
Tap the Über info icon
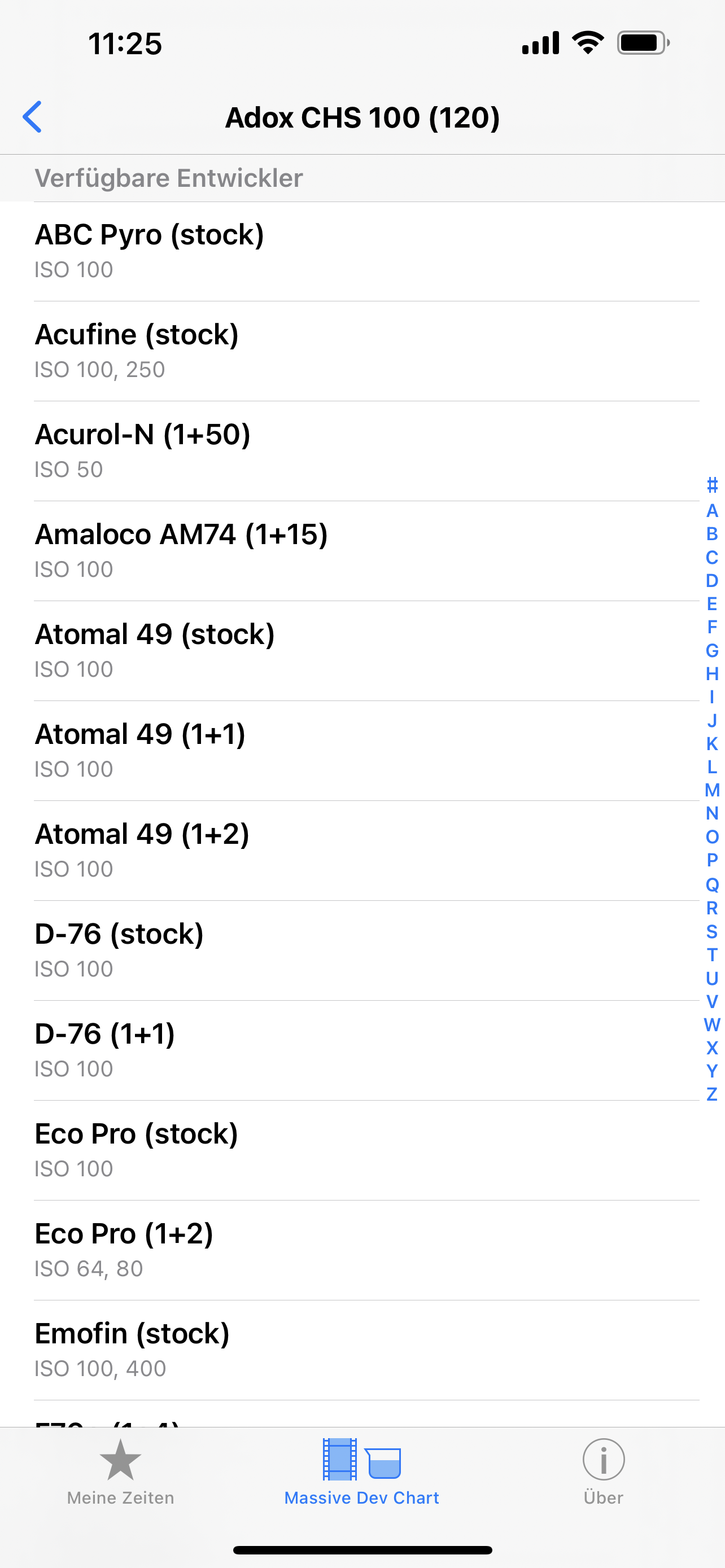603,1460
